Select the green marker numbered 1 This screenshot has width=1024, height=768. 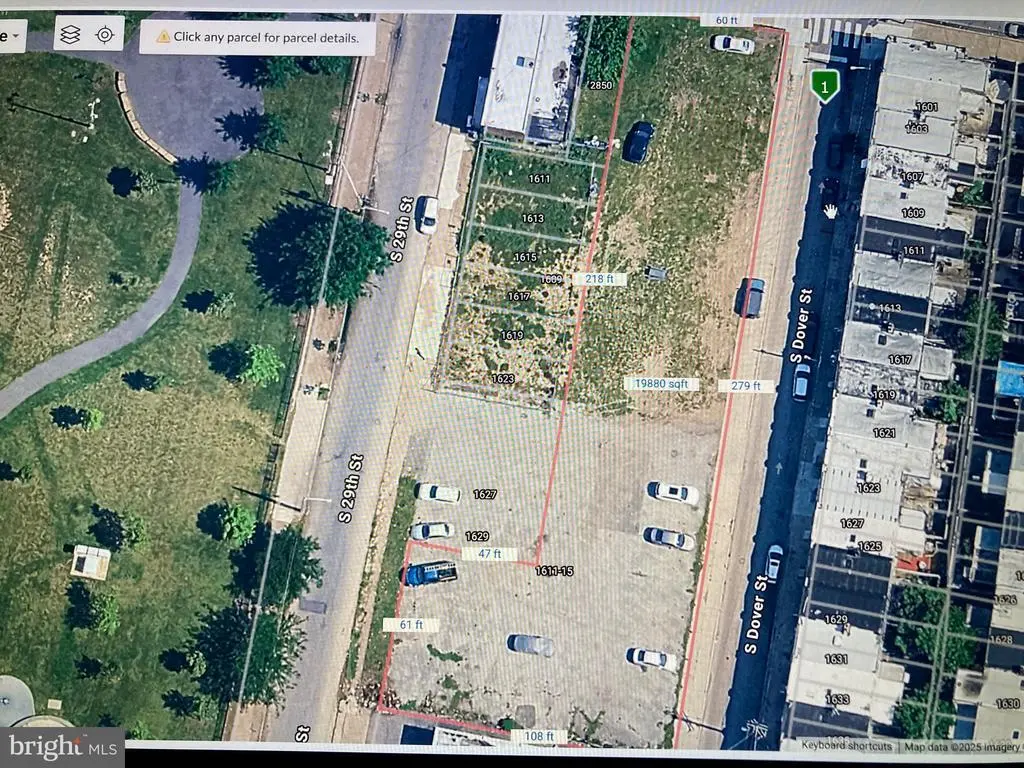(x=824, y=86)
